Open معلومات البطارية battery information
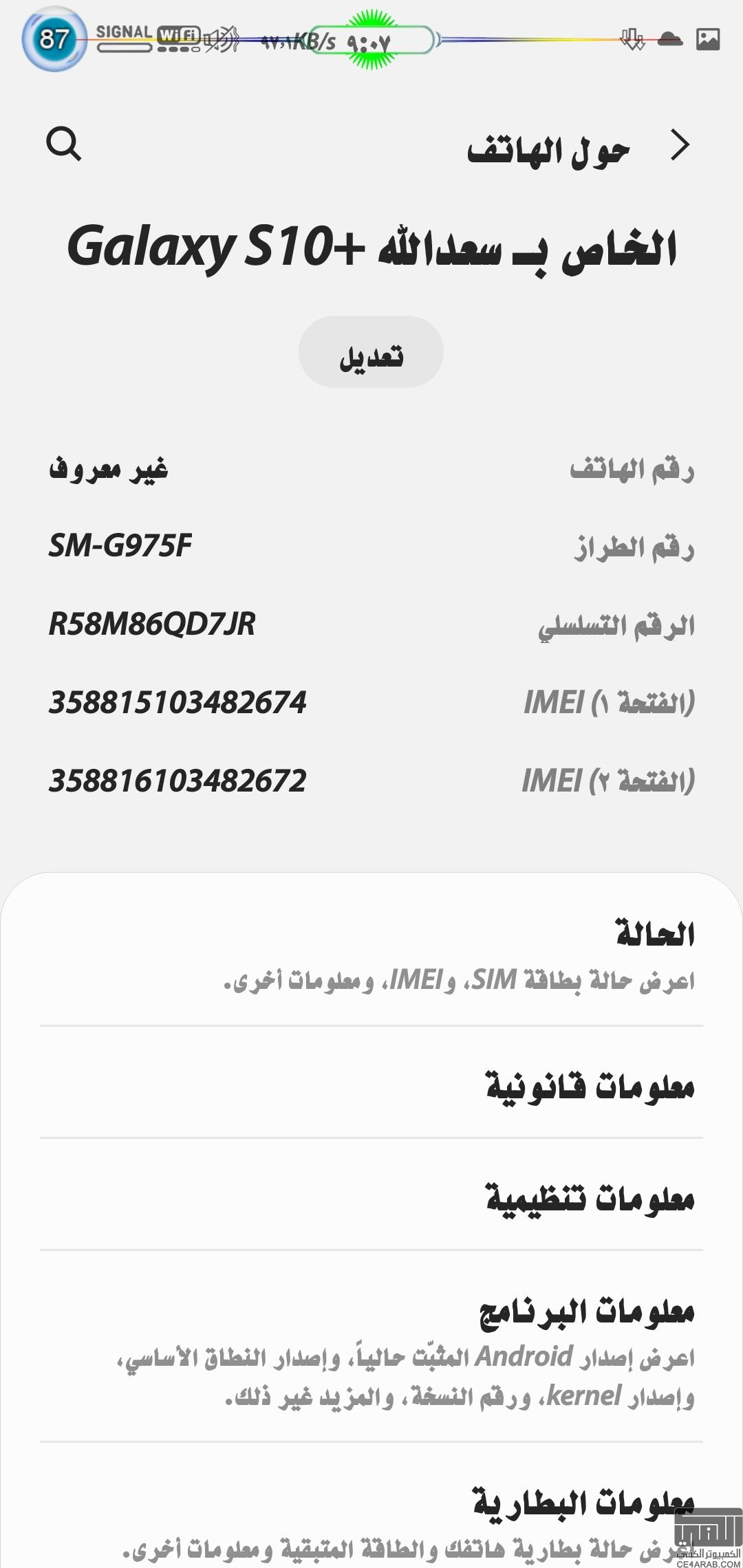The height and width of the screenshot is (1568, 743). 371,1506
